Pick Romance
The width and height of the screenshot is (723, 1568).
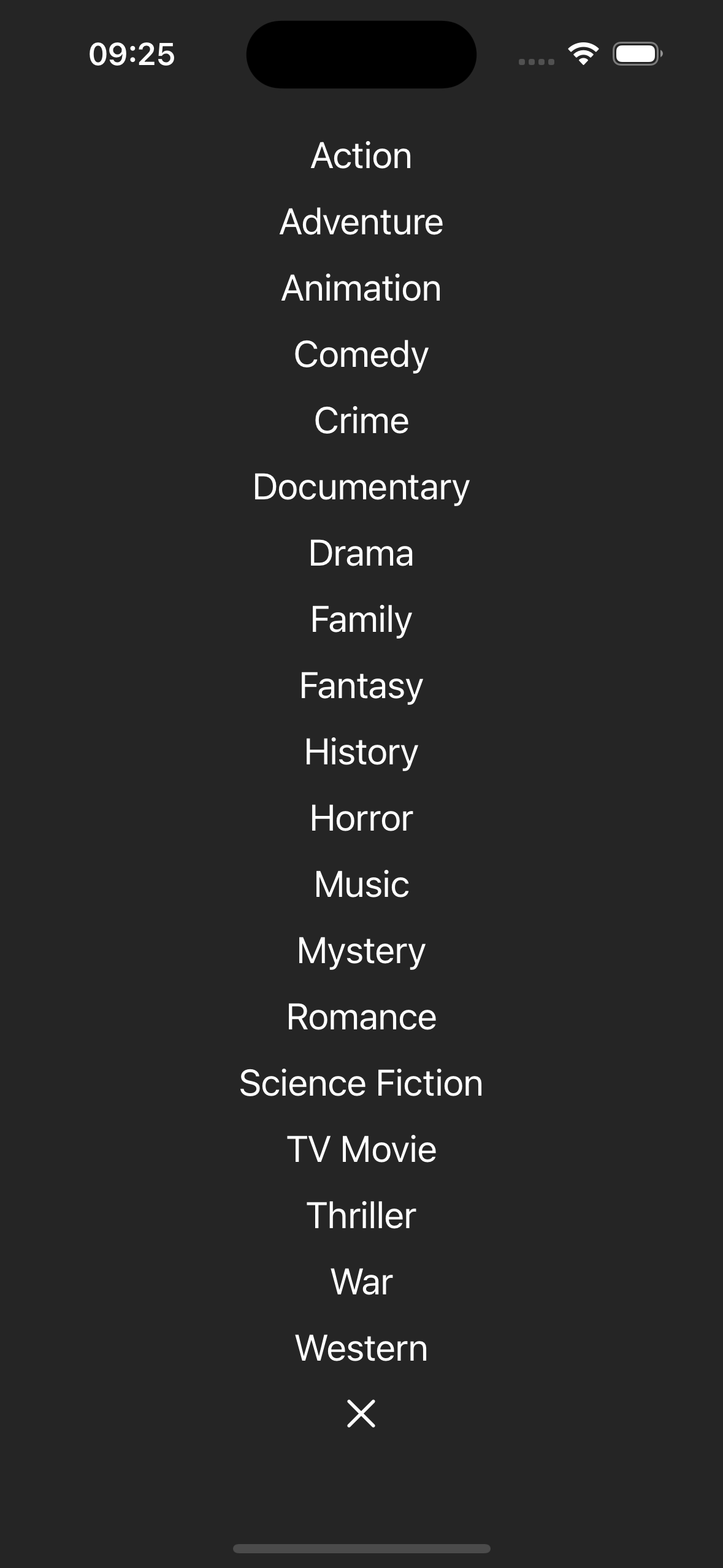point(361,1017)
